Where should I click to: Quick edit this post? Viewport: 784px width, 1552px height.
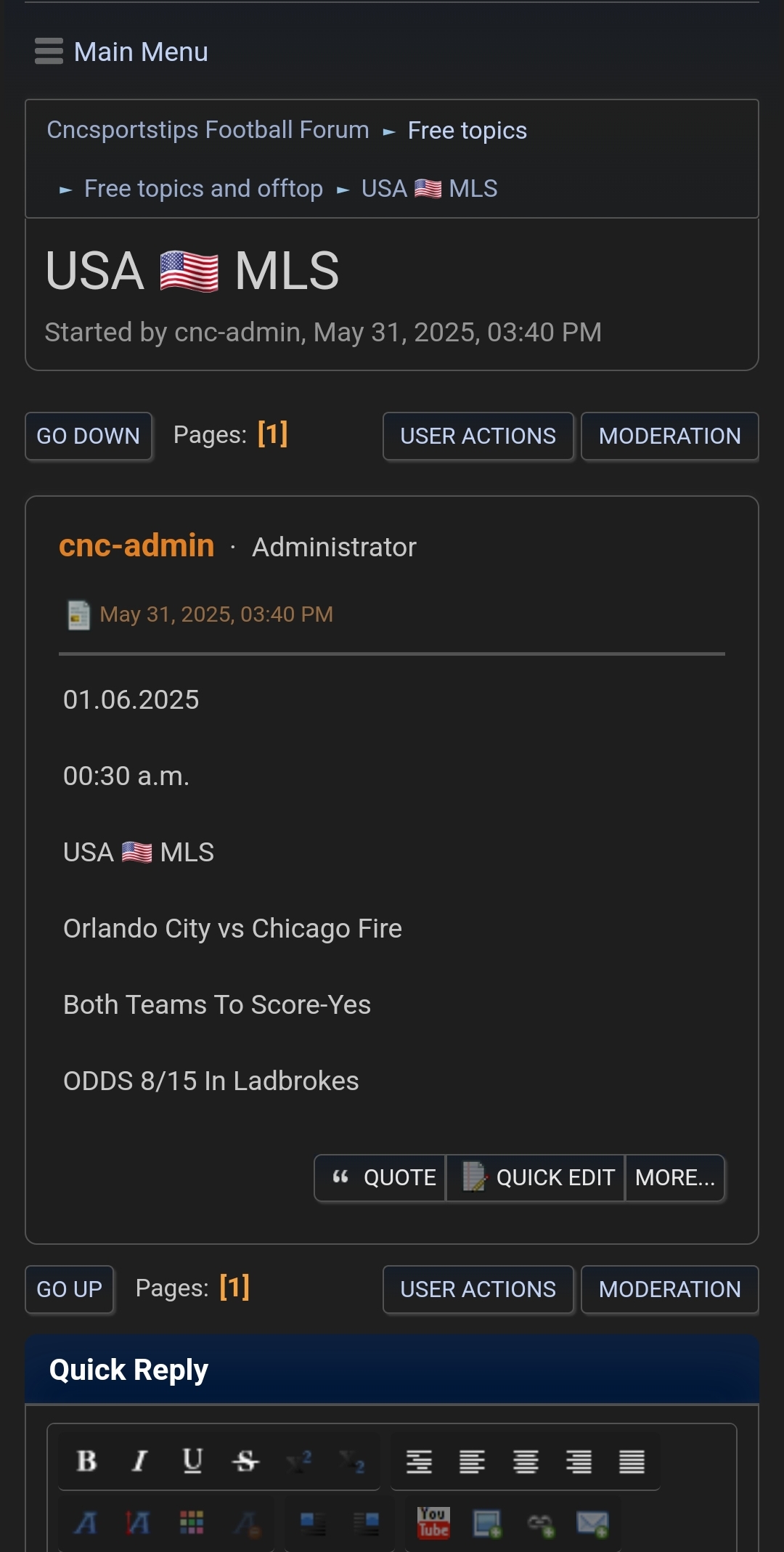pos(536,1177)
